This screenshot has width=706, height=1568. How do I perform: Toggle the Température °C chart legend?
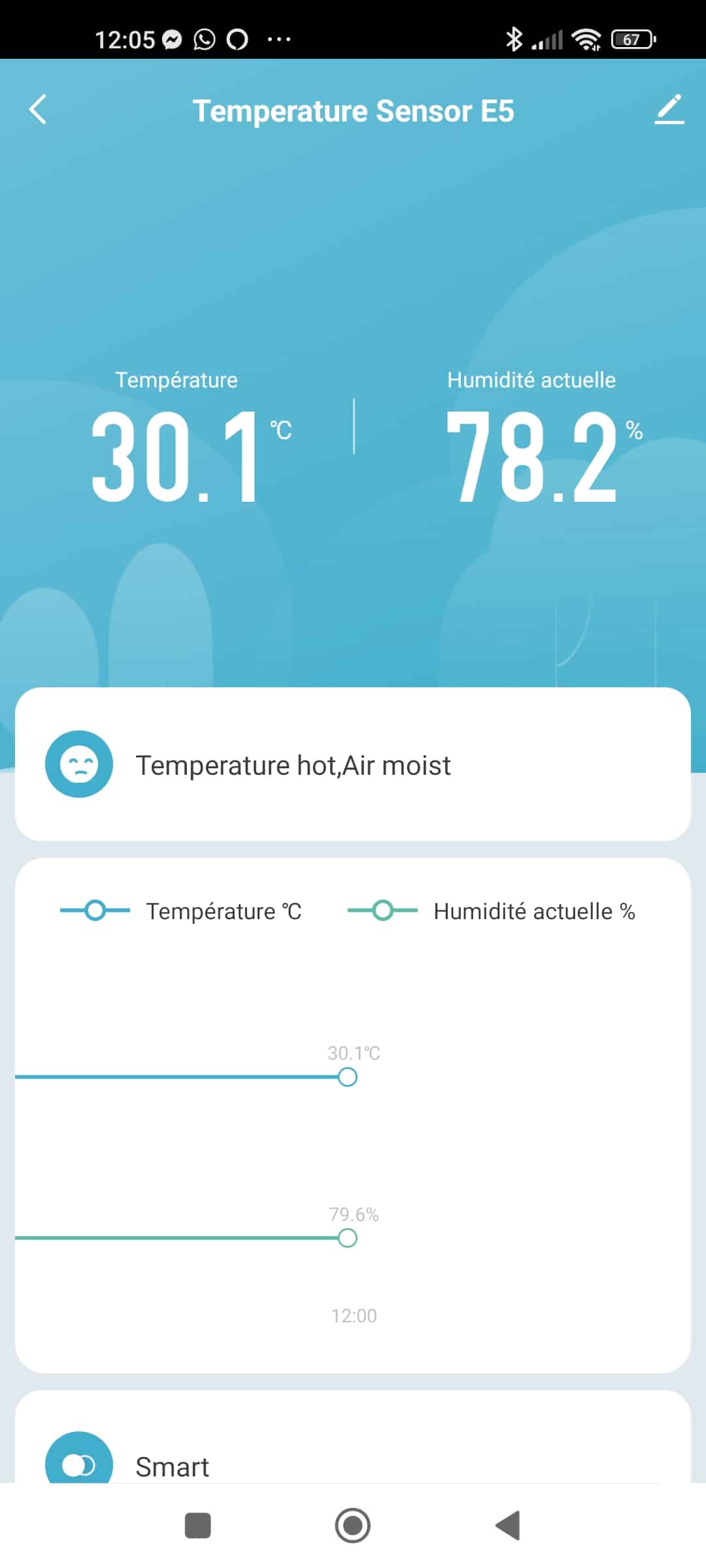180,911
